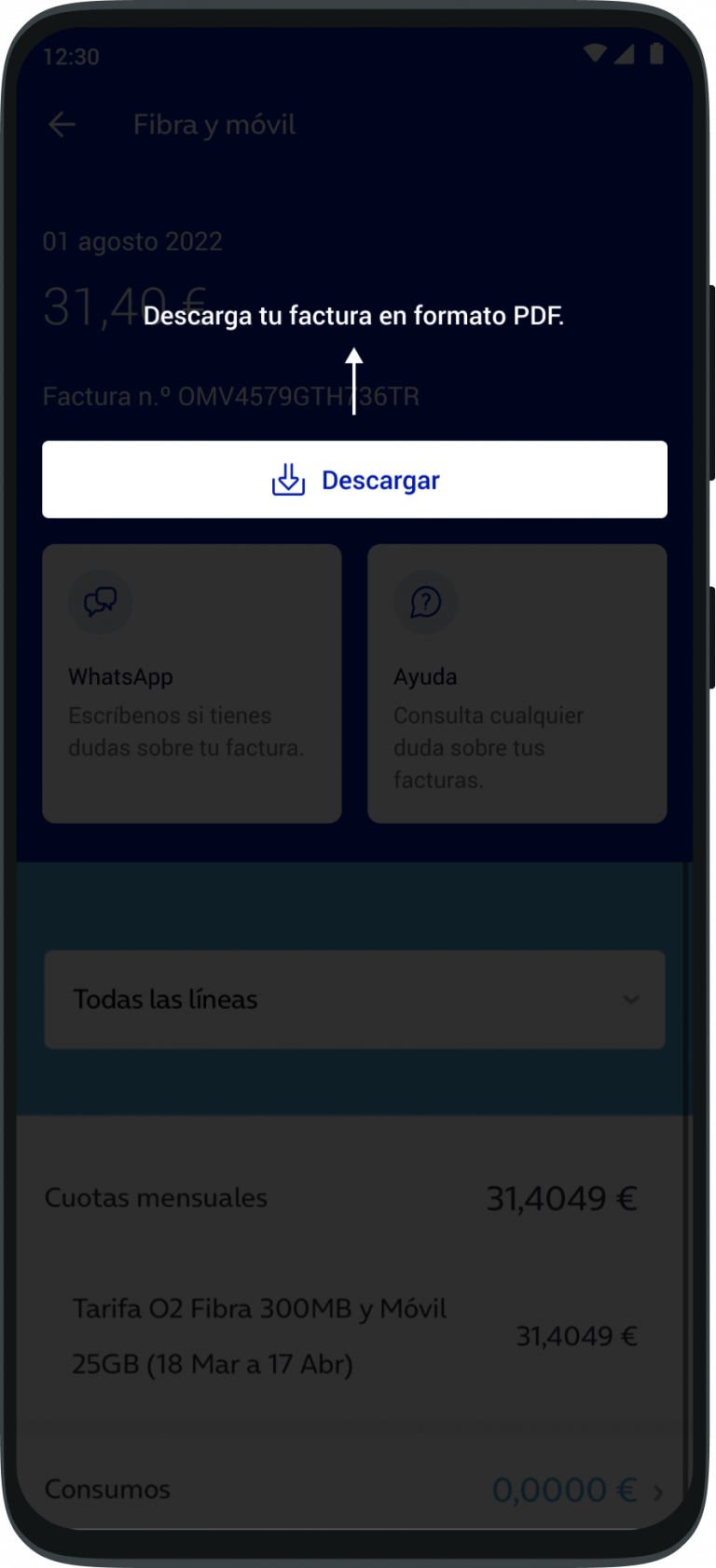
Task: Open the WhatsApp chat icon for billing questions
Action: [x=100, y=602]
